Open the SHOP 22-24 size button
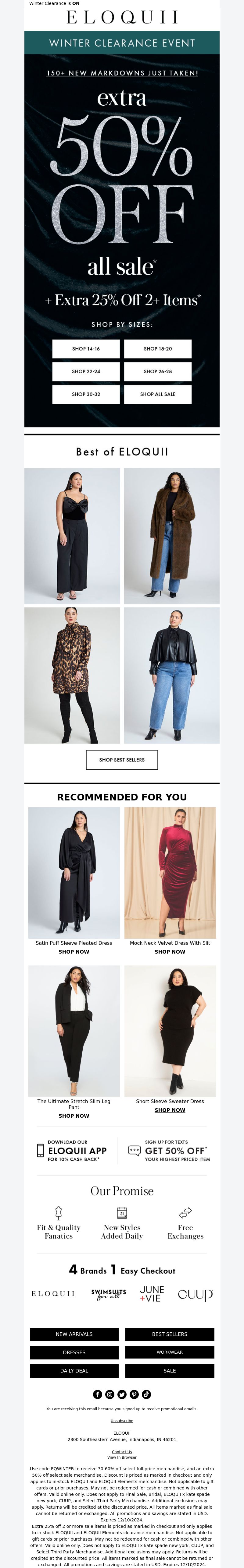244x1568 pixels. (x=86, y=371)
